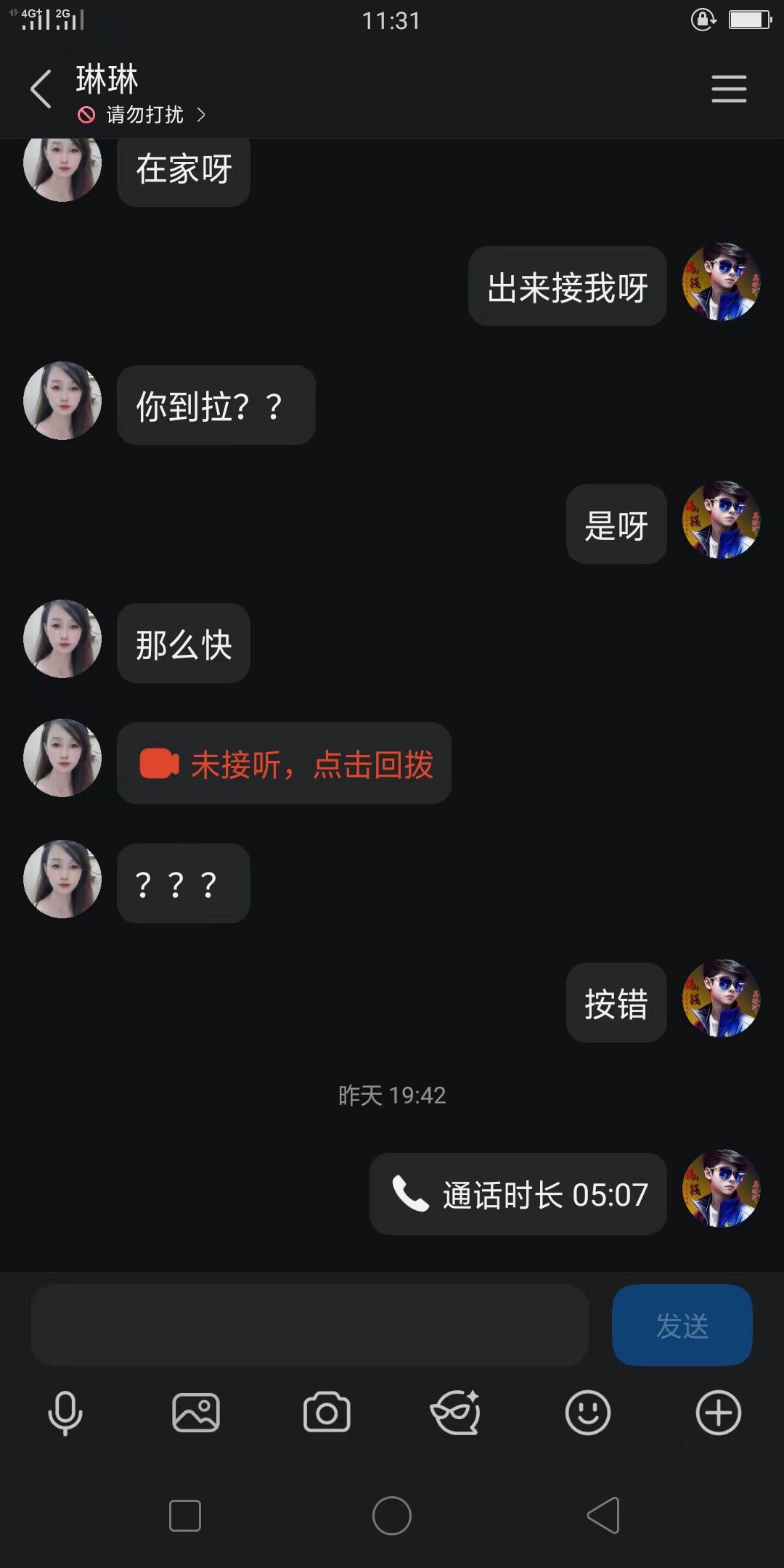Tap the 通话时长 05:07 call record
The image size is (784, 1568).
click(518, 1194)
